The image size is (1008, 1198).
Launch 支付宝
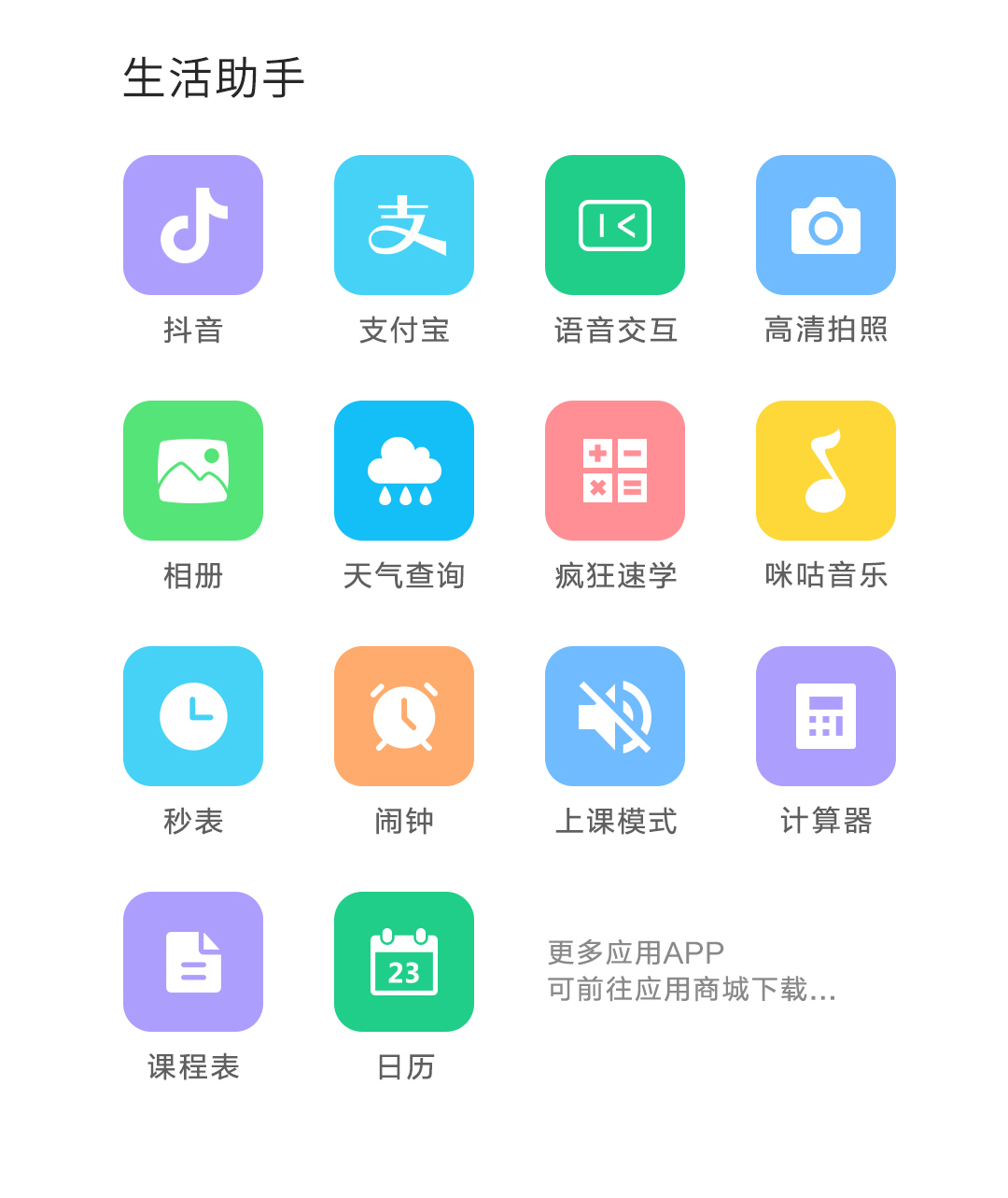[404, 225]
